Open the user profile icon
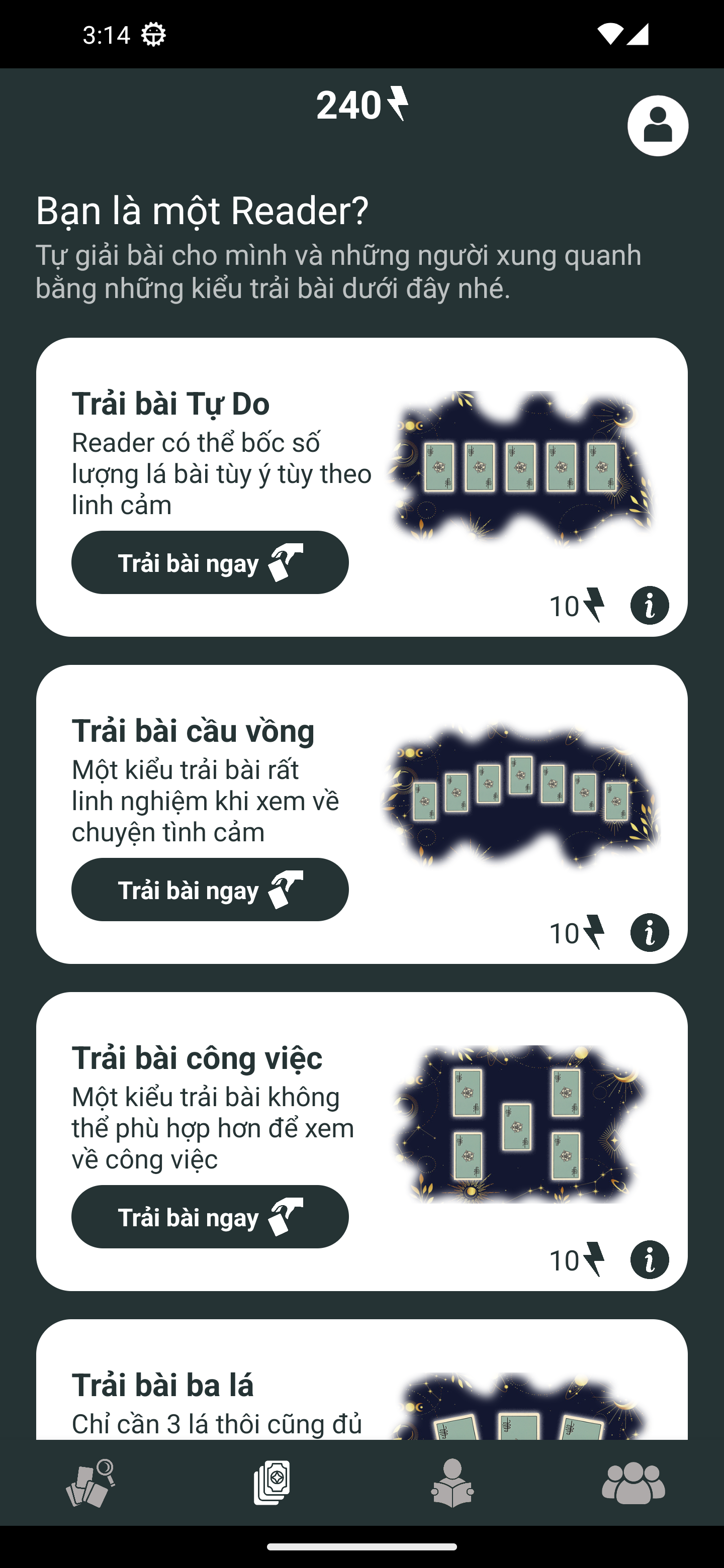Screen dimensions: 724x1568 coord(658,126)
